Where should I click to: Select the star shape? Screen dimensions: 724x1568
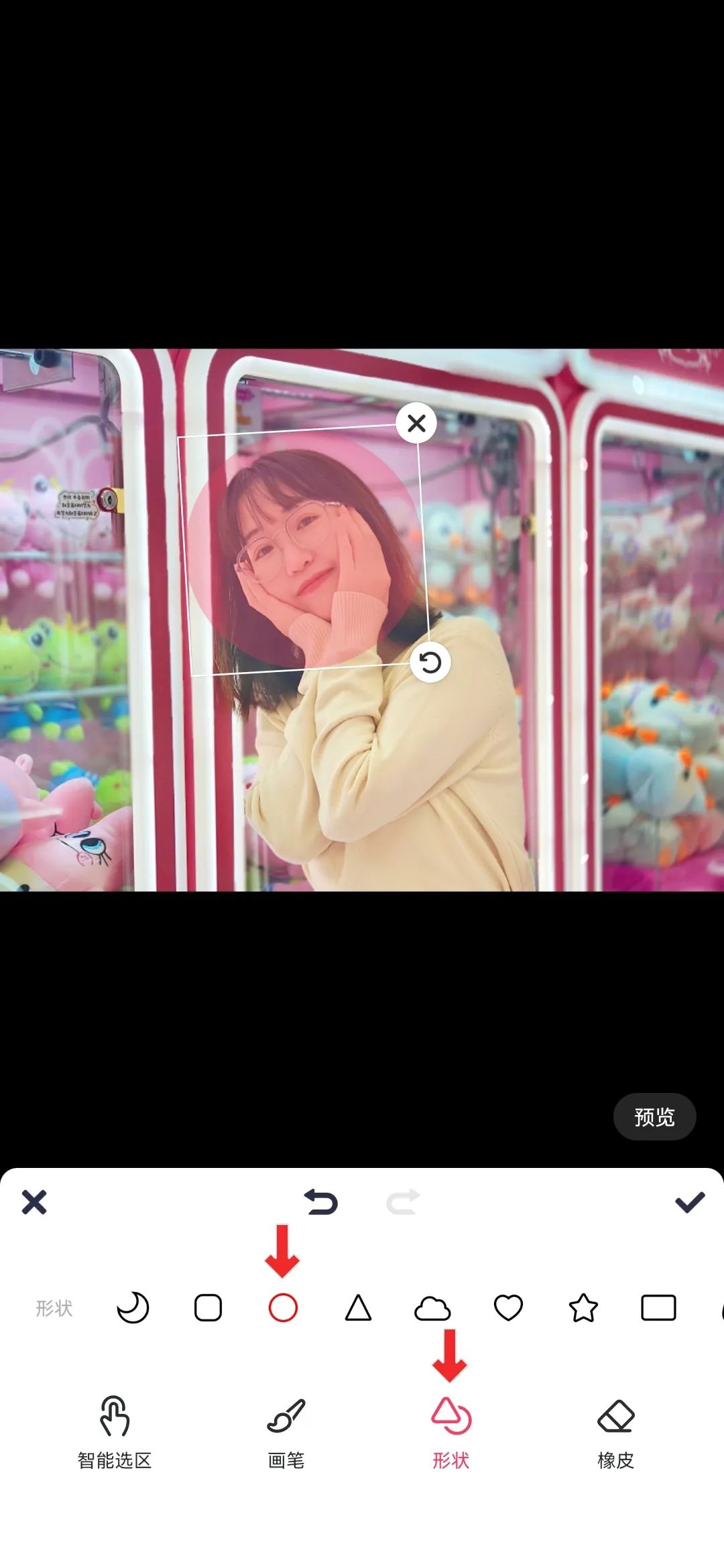pos(583,1307)
